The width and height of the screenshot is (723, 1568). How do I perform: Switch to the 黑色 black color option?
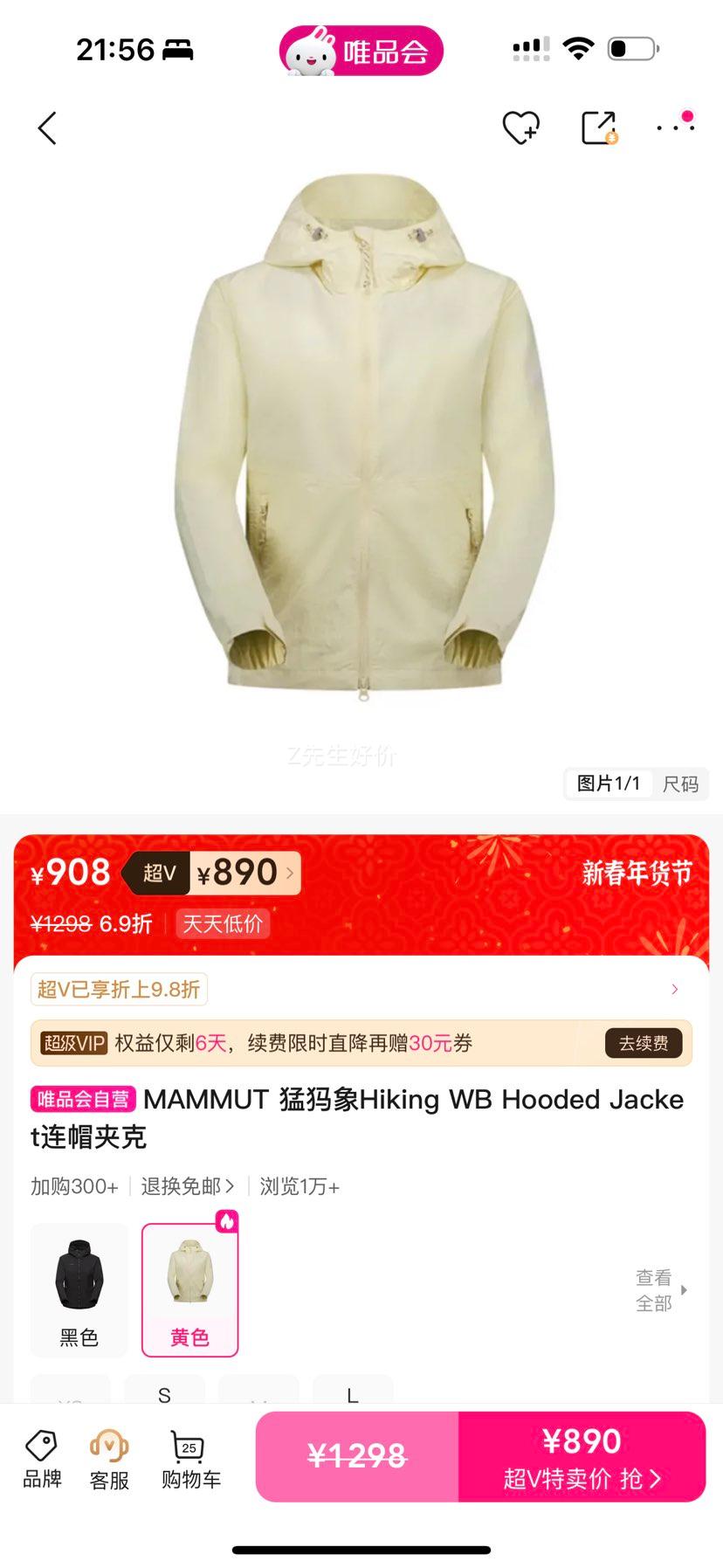tap(79, 1336)
